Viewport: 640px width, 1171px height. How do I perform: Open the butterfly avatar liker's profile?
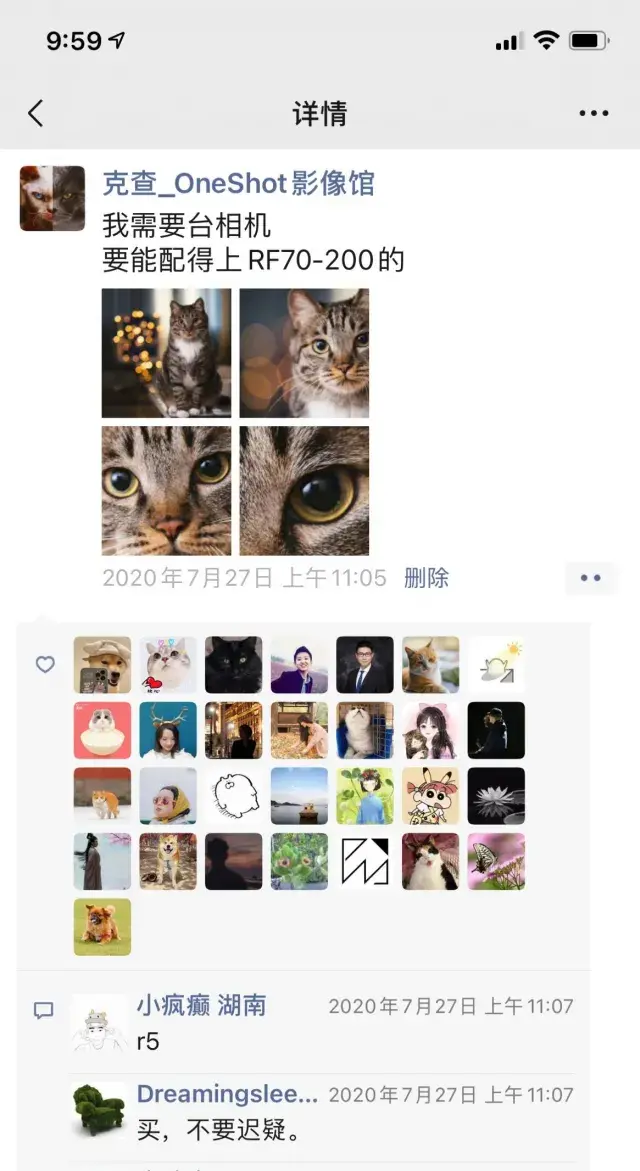pos(496,861)
